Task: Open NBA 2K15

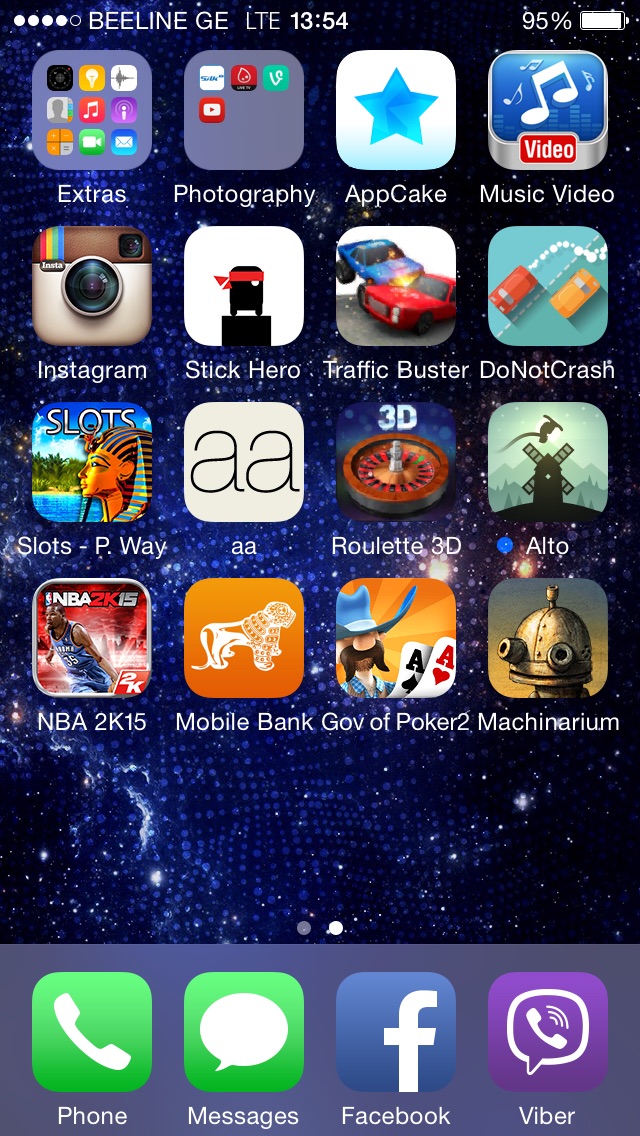Action: click(92, 638)
